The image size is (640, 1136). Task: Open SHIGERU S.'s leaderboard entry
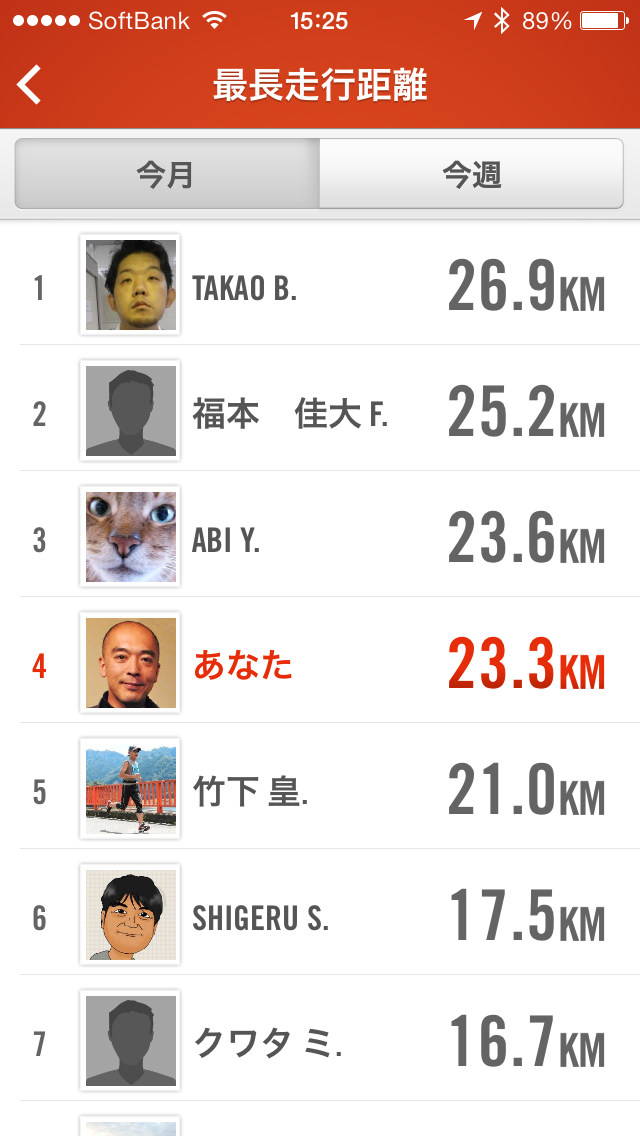320,916
